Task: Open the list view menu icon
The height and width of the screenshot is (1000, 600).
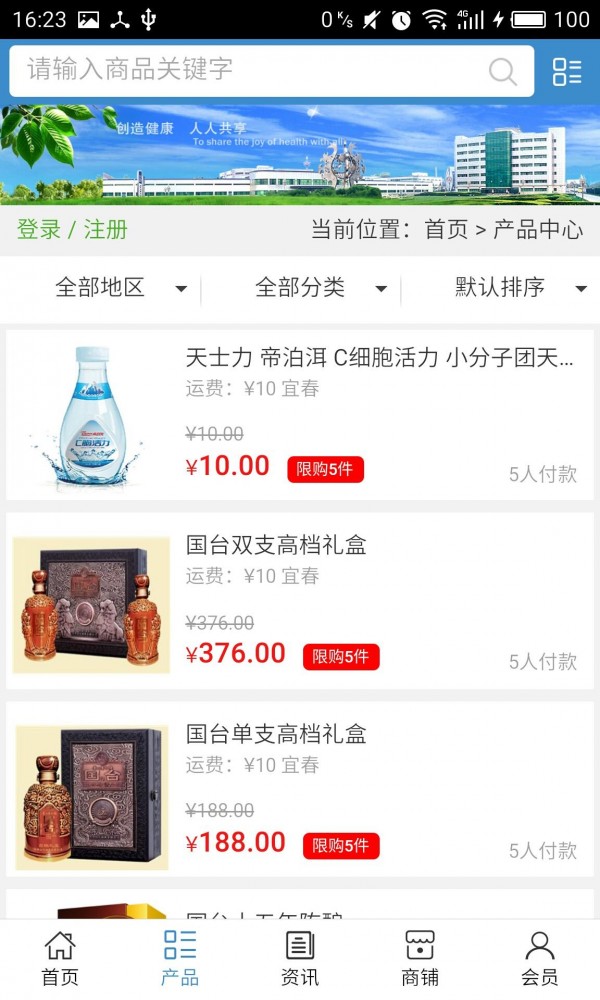Action: point(567,71)
